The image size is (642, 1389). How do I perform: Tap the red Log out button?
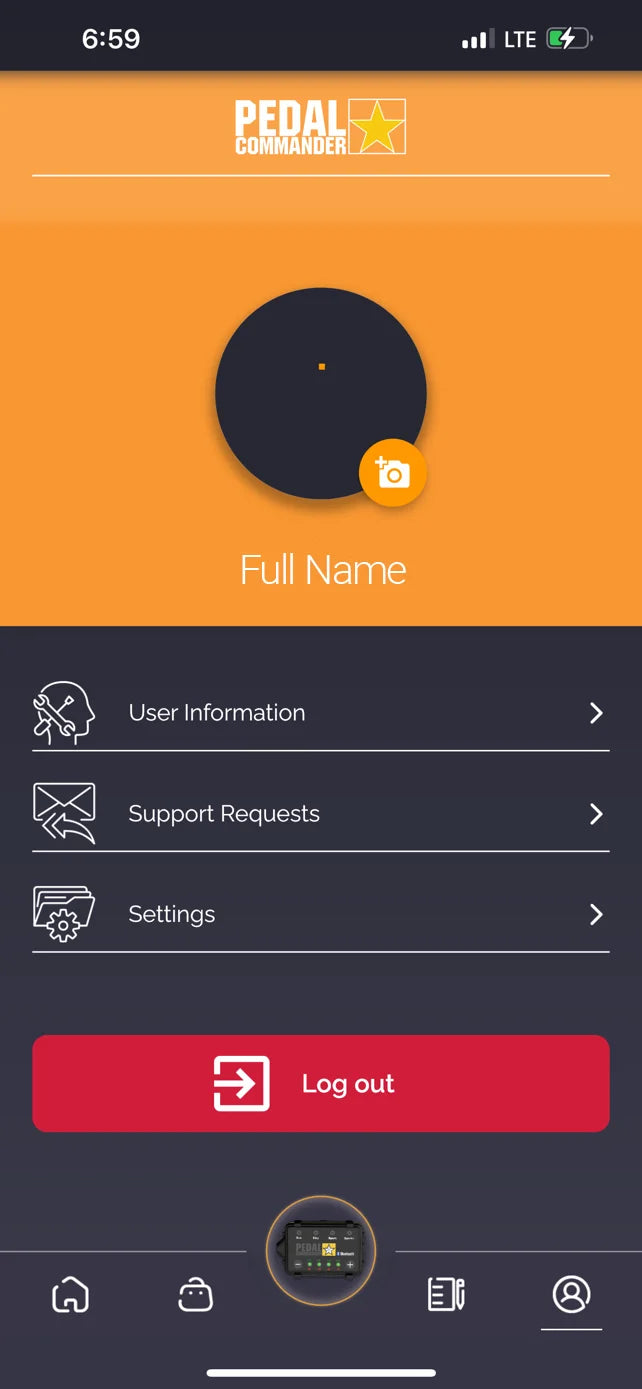tap(320, 1083)
